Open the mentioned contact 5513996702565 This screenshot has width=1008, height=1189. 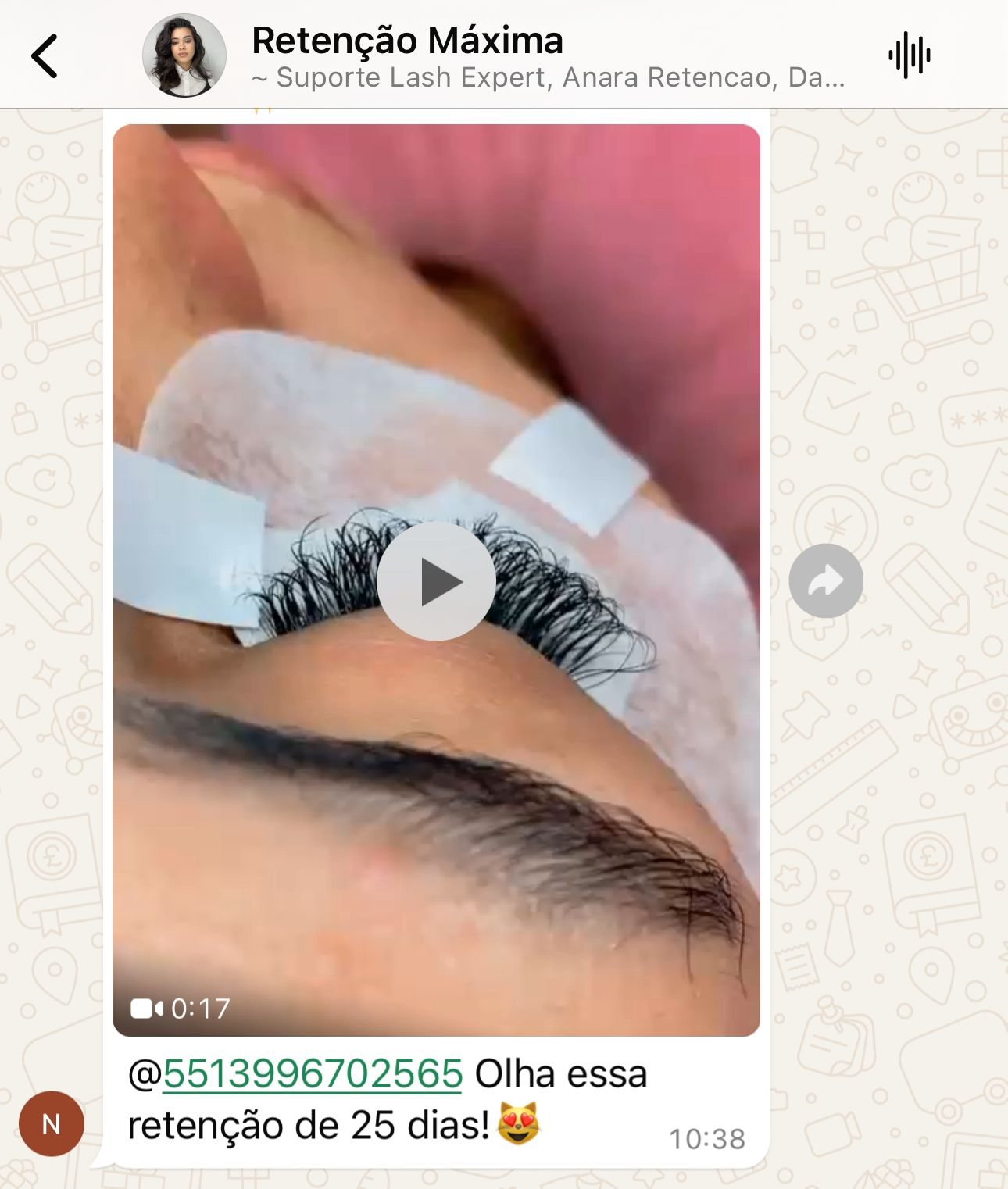pos(312,1073)
